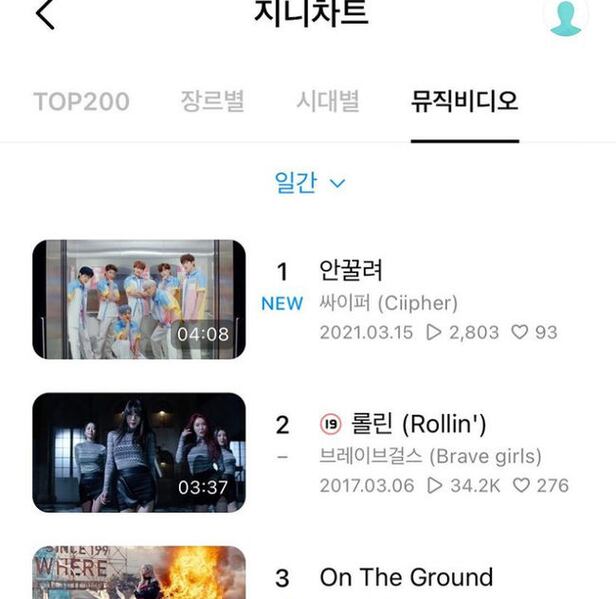The height and width of the screenshot is (599, 616).
Task: Select the 뮤직비디오 tab
Action: pos(464,102)
